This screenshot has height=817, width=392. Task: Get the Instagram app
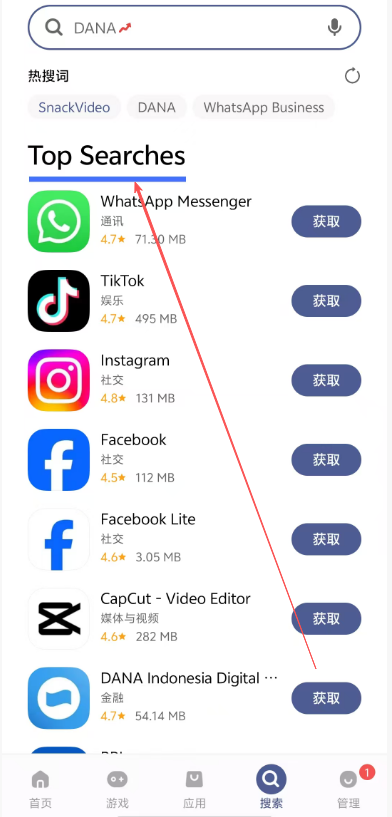[x=326, y=380]
